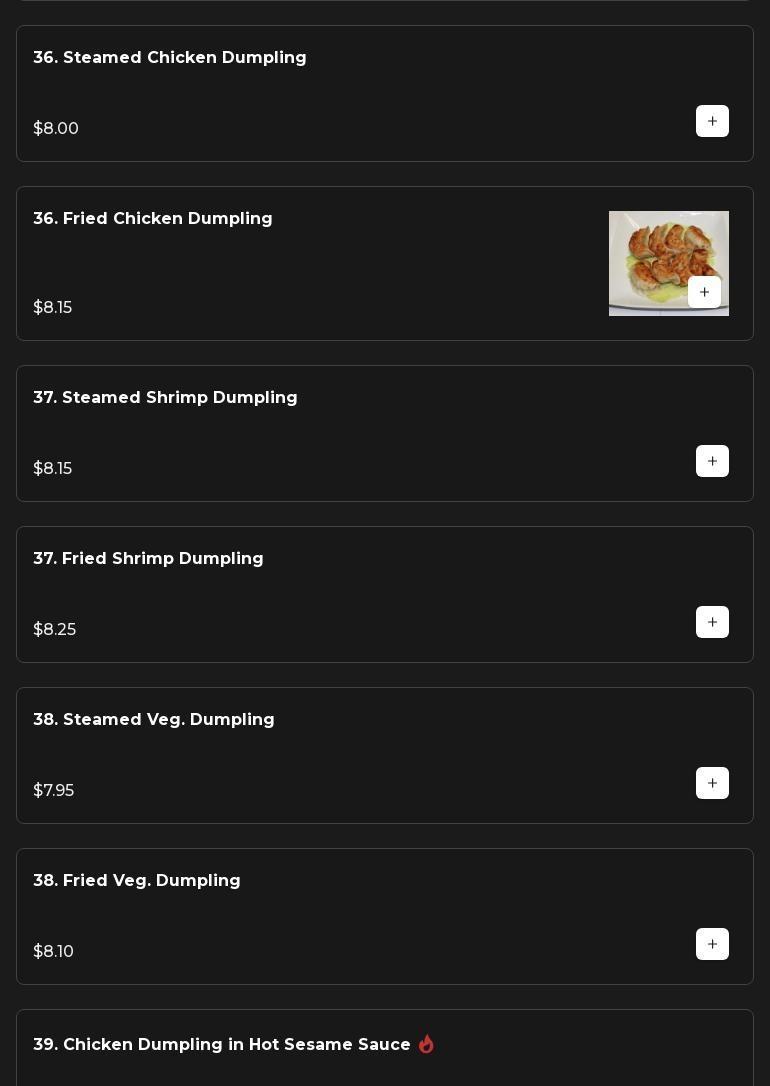This screenshot has height=1086, width=770.
Task: Add Fried Shrimp Dumpling to order
Action: (712, 622)
